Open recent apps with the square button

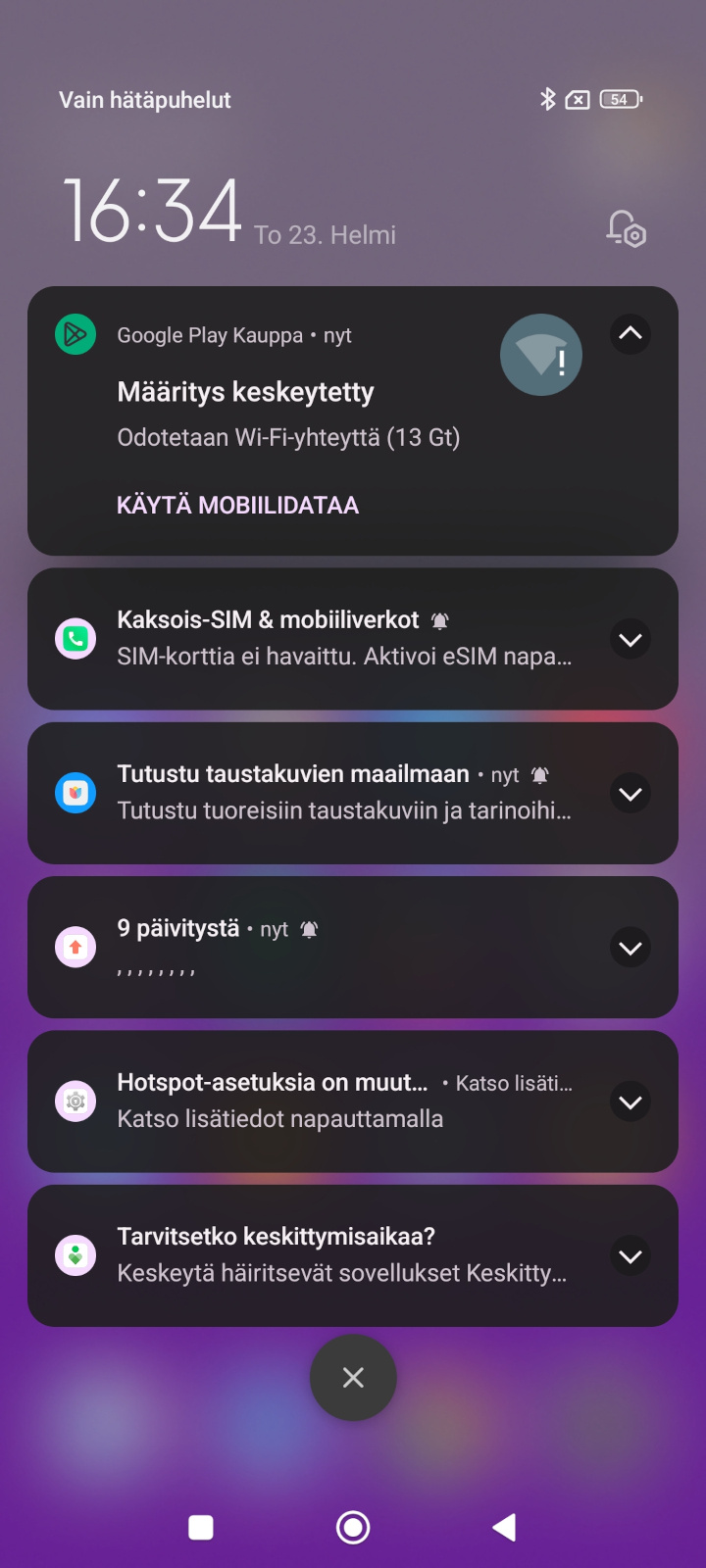click(201, 1527)
